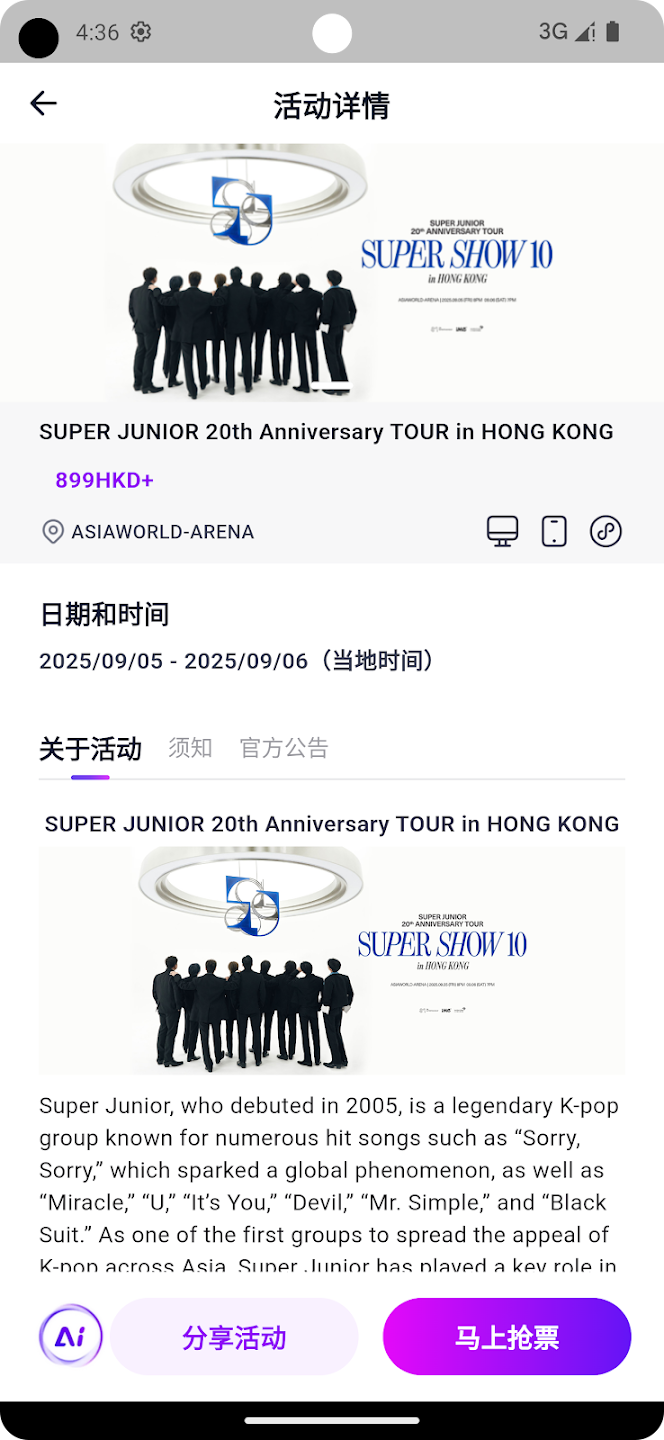Tap 马上抢票 to grab tickets

(506, 1337)
